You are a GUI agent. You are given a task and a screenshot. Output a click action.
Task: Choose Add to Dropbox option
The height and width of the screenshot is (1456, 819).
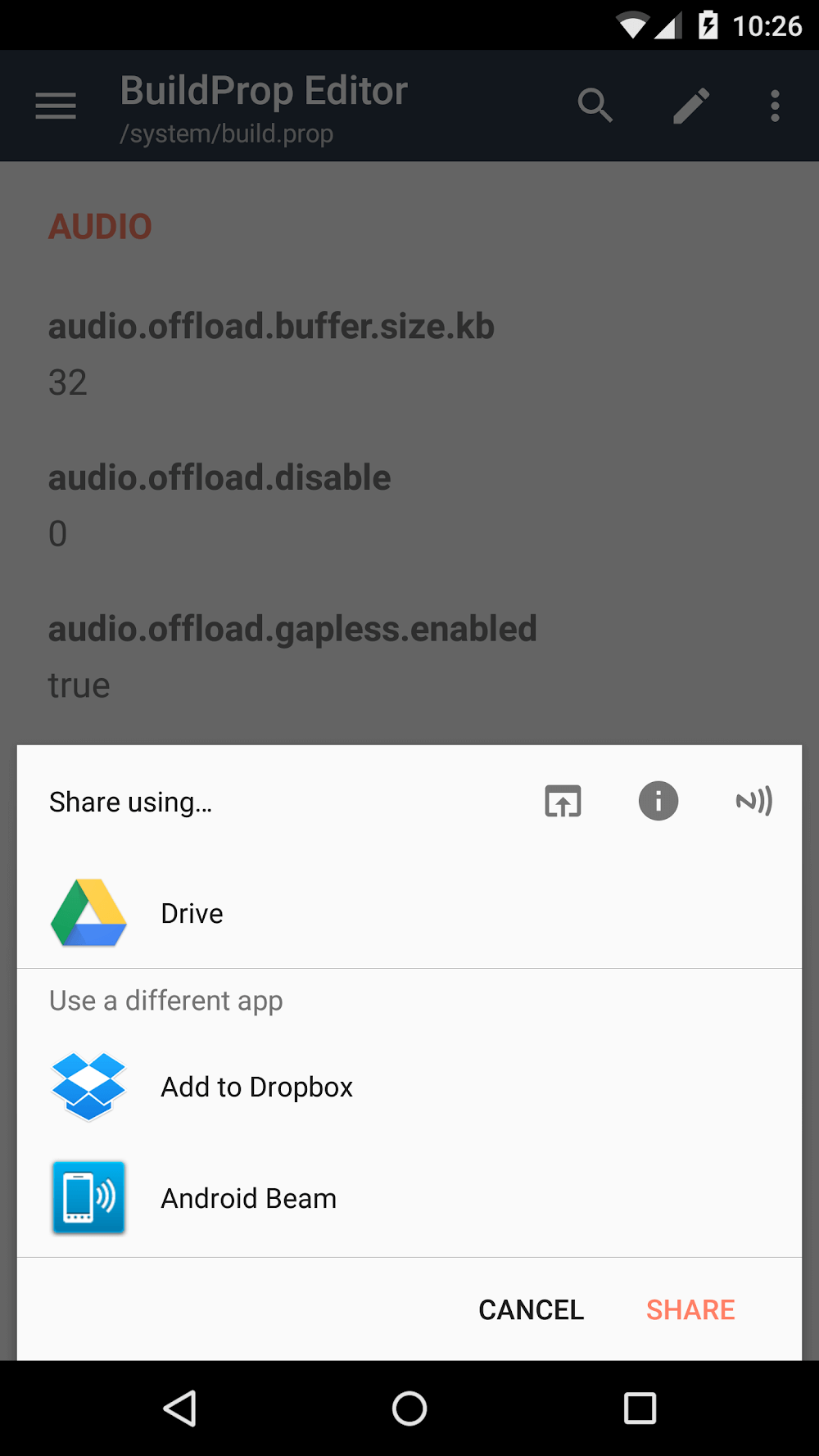pos(256,1087)
